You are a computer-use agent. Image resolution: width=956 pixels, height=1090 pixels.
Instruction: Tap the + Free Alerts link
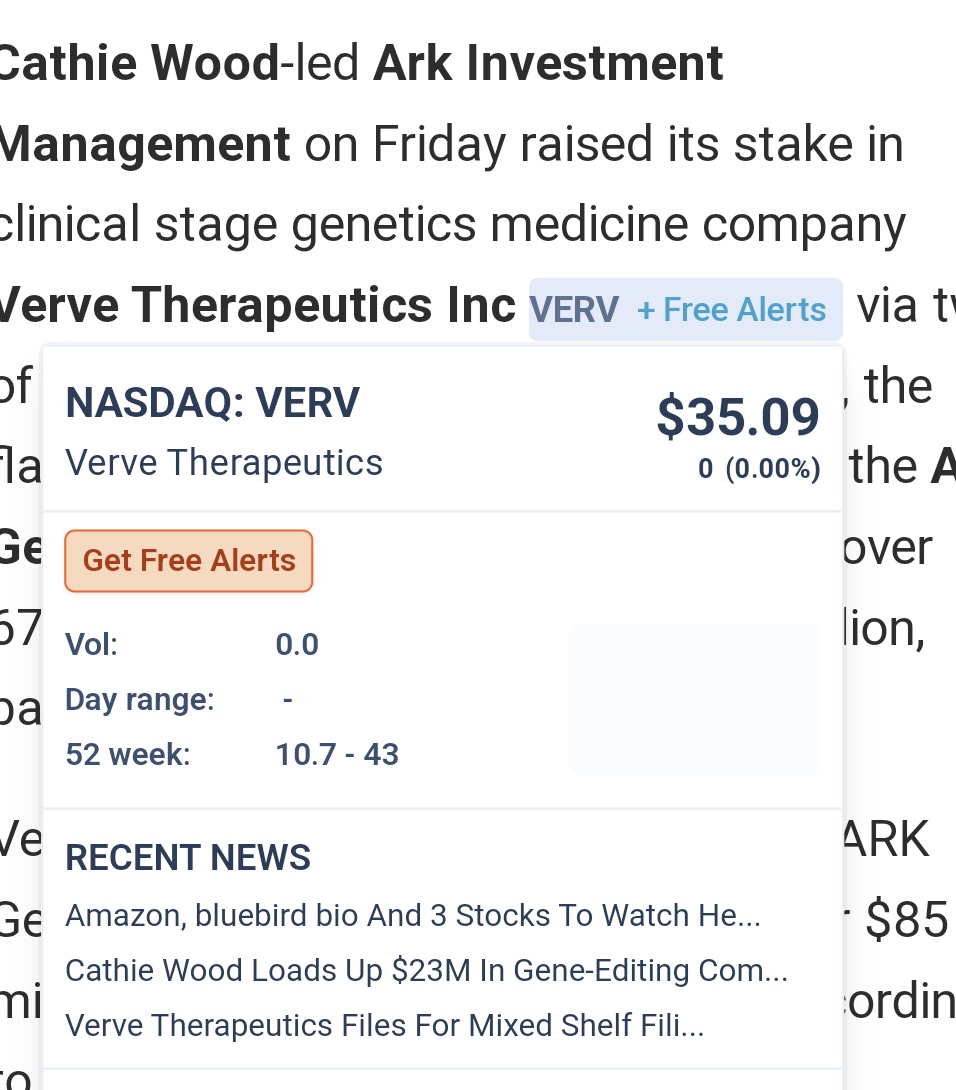tap(731, 310)
